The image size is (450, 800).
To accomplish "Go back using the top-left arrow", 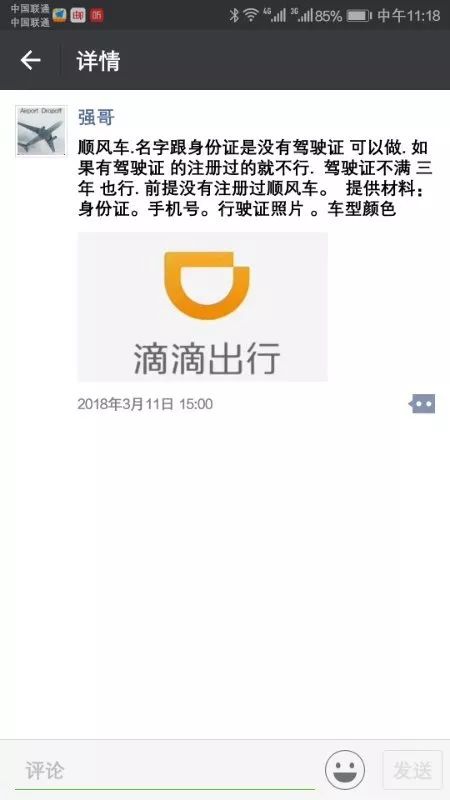I will 30,61.
